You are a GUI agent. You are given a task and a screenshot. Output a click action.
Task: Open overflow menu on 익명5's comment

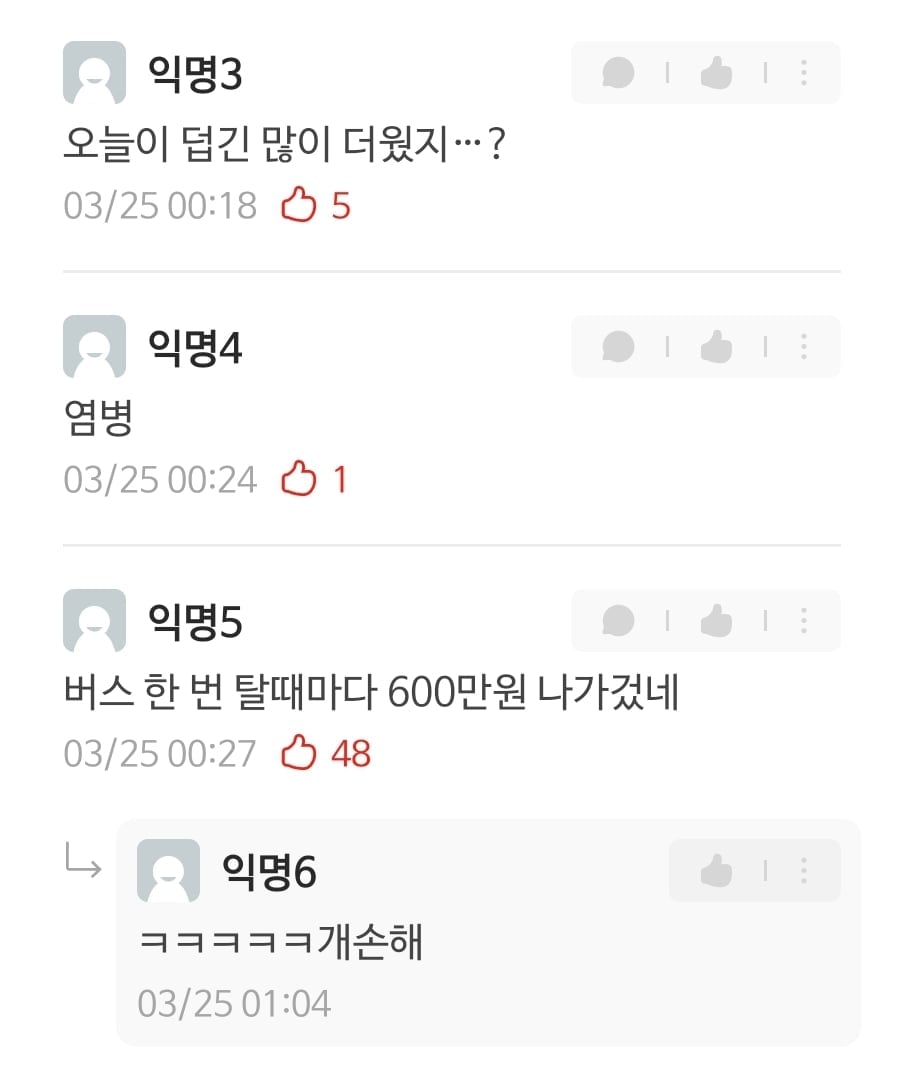coord(804,621)
